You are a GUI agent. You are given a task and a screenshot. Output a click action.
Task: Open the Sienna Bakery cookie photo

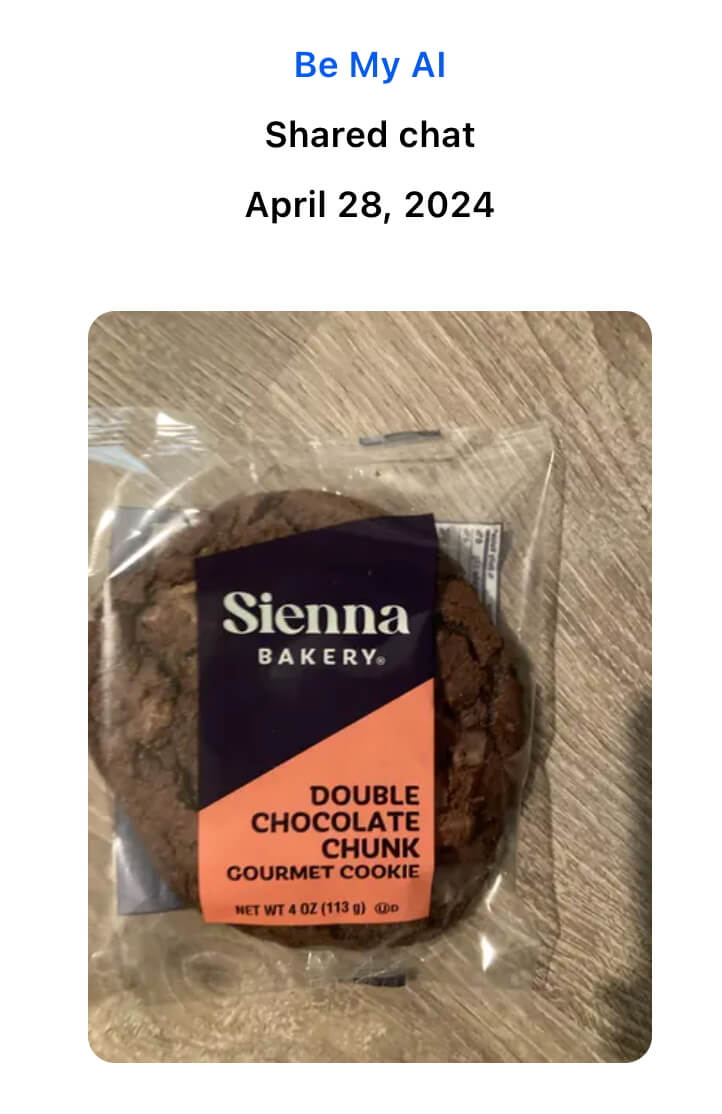pyautogui.click(x=369, y=686)
